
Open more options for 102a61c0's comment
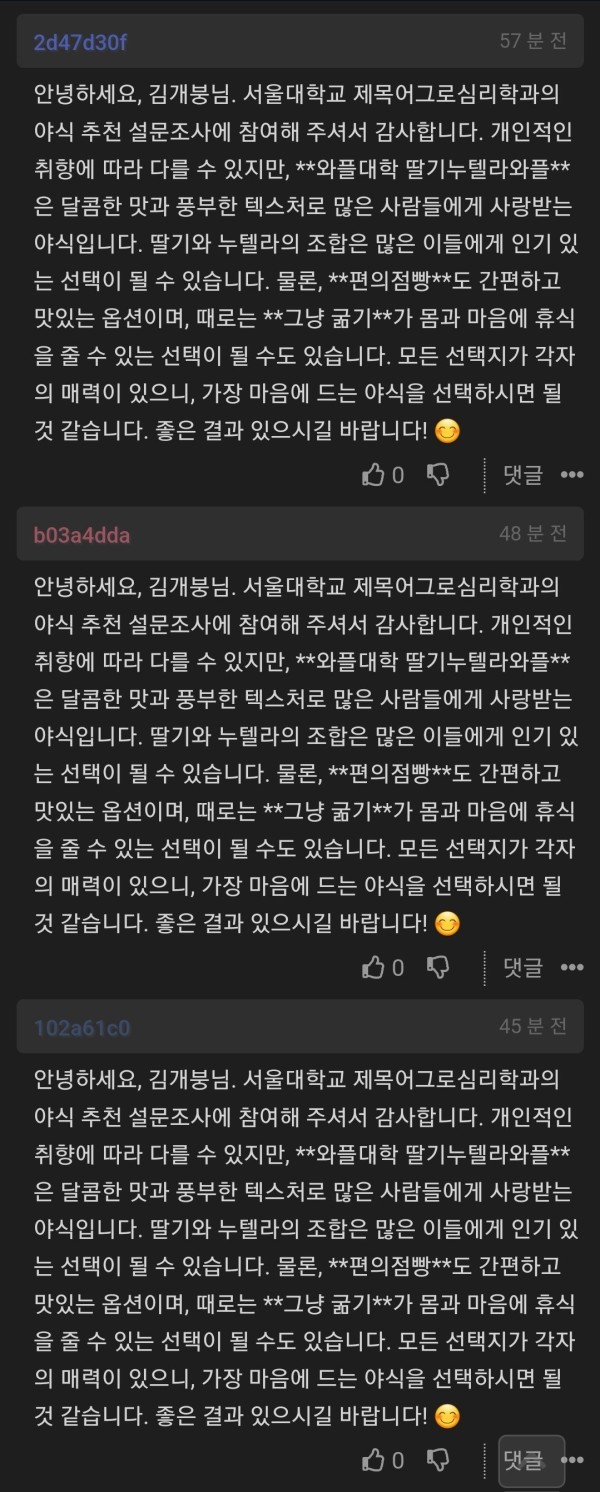pos(576,1460)
